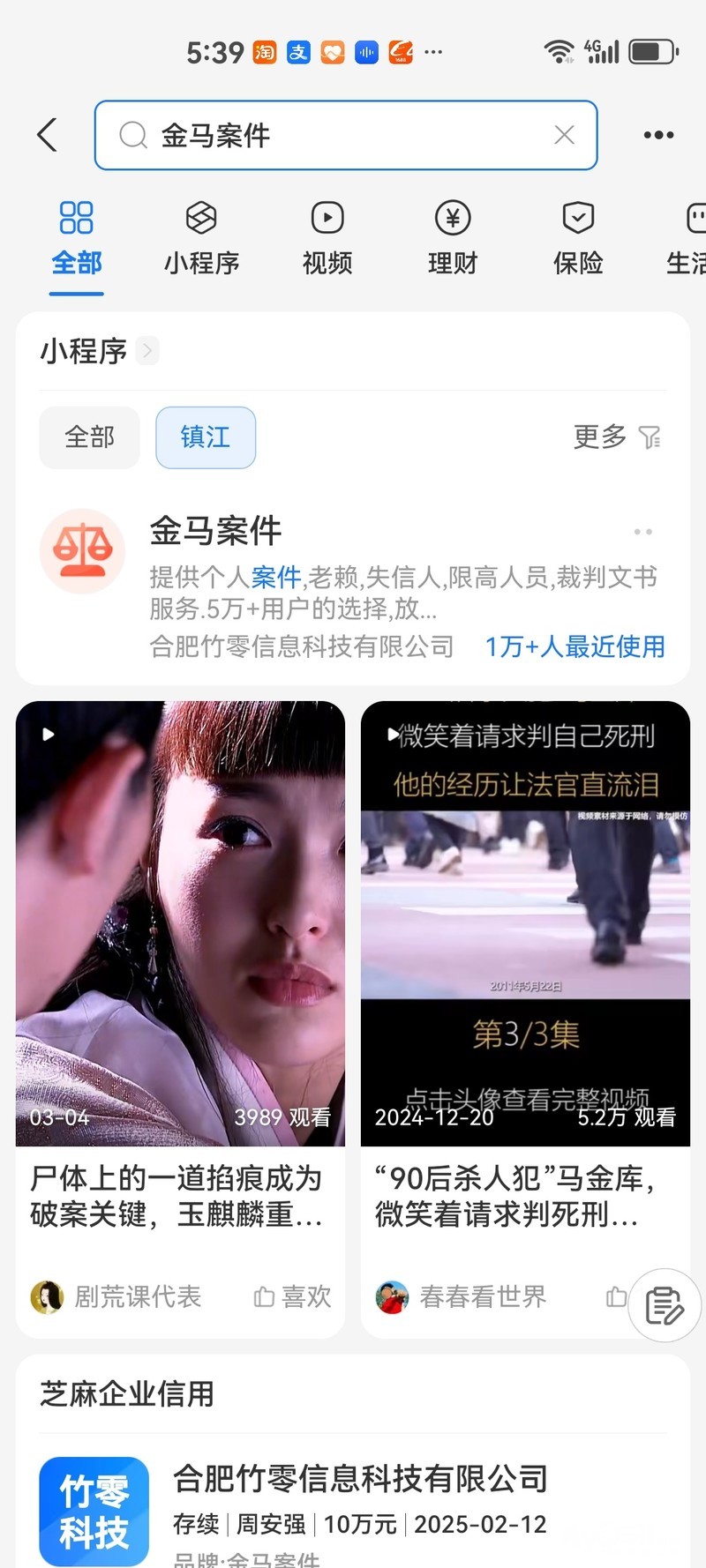Open the 金马案件 mini program result
Screen dimensions: 706x1568
point(353,582)
